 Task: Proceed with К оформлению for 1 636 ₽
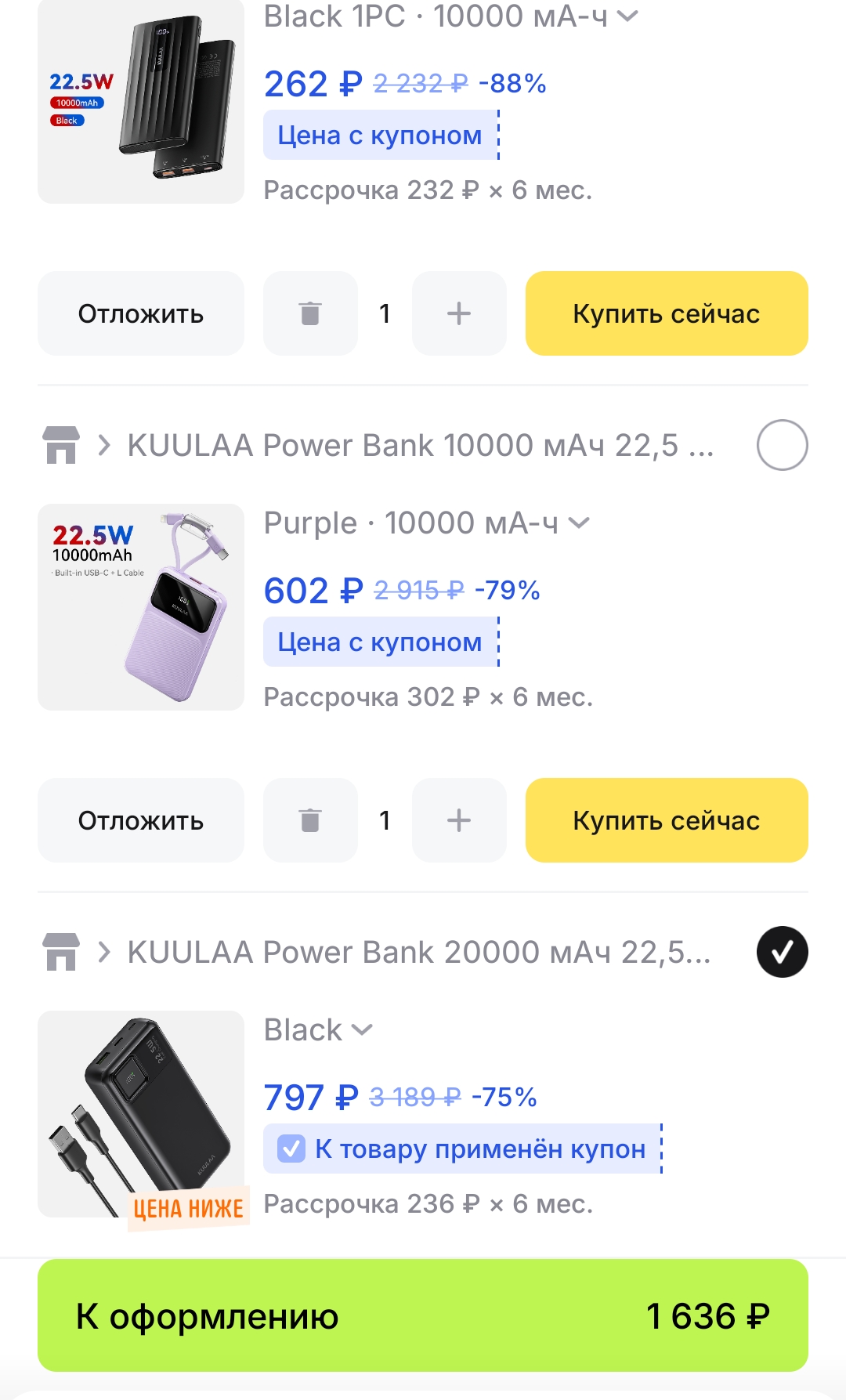[423, 1315]
